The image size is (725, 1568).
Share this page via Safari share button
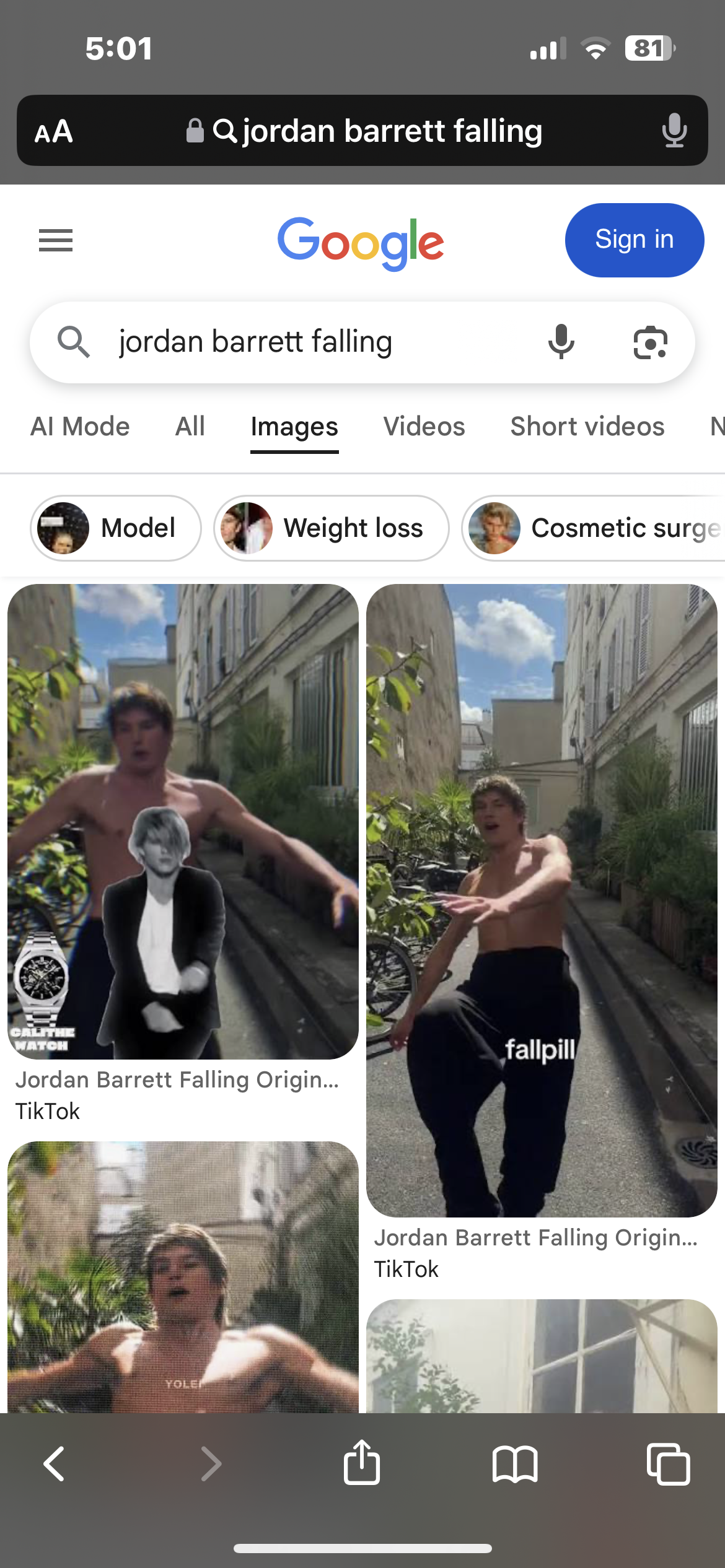(x=362, y=1463)
